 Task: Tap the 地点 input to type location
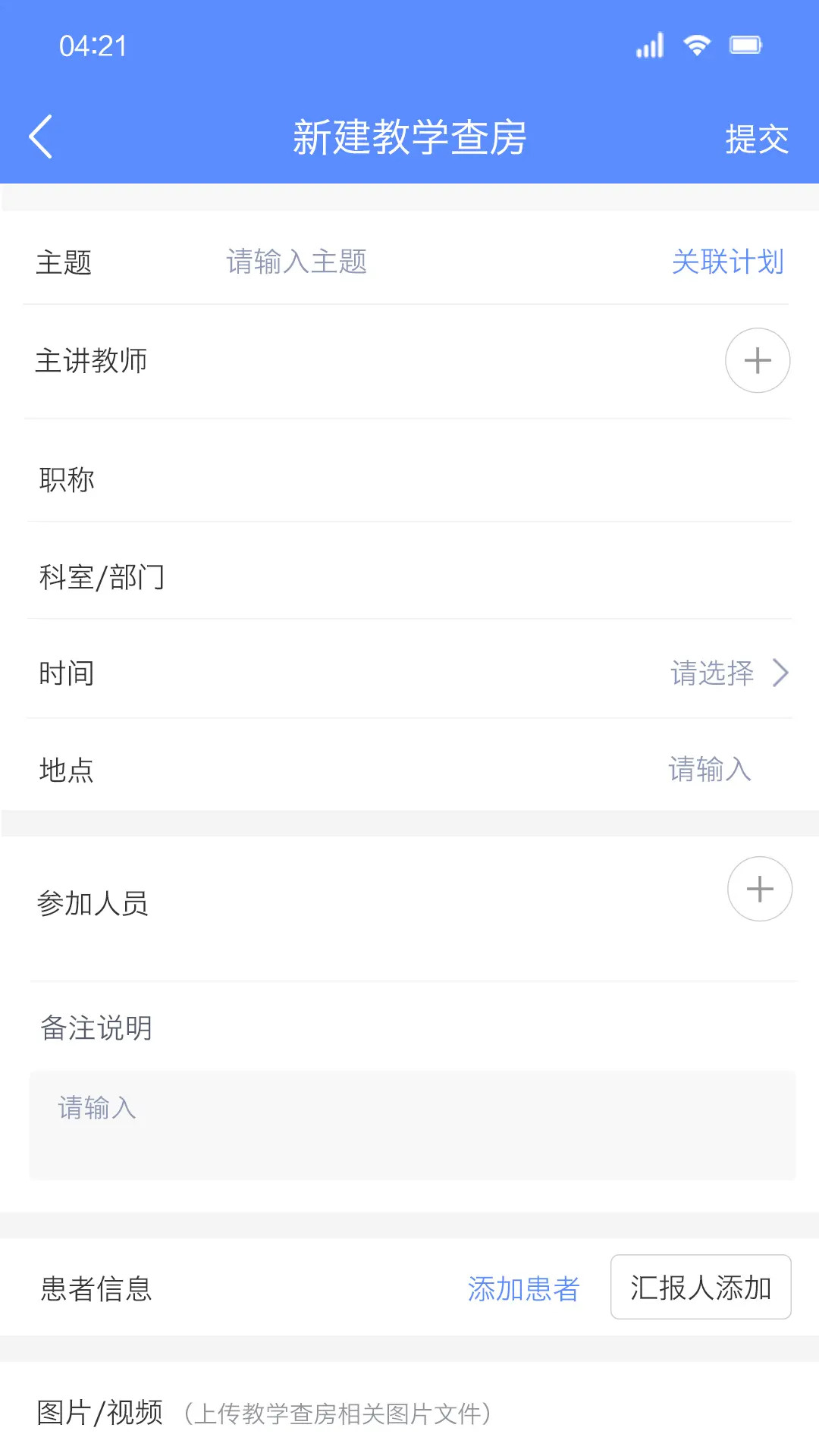point(710,770)
